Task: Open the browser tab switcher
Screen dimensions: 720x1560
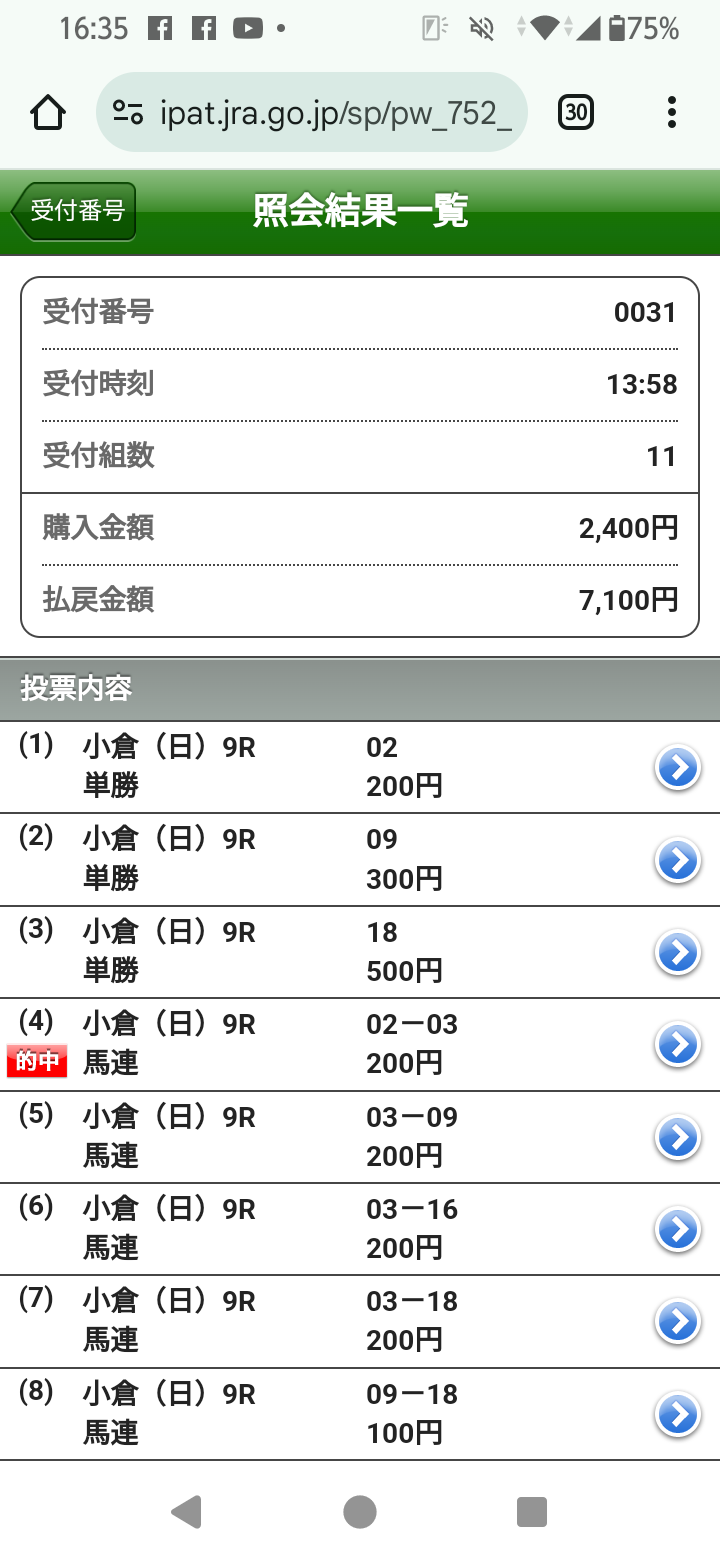Action: (576, 112)
